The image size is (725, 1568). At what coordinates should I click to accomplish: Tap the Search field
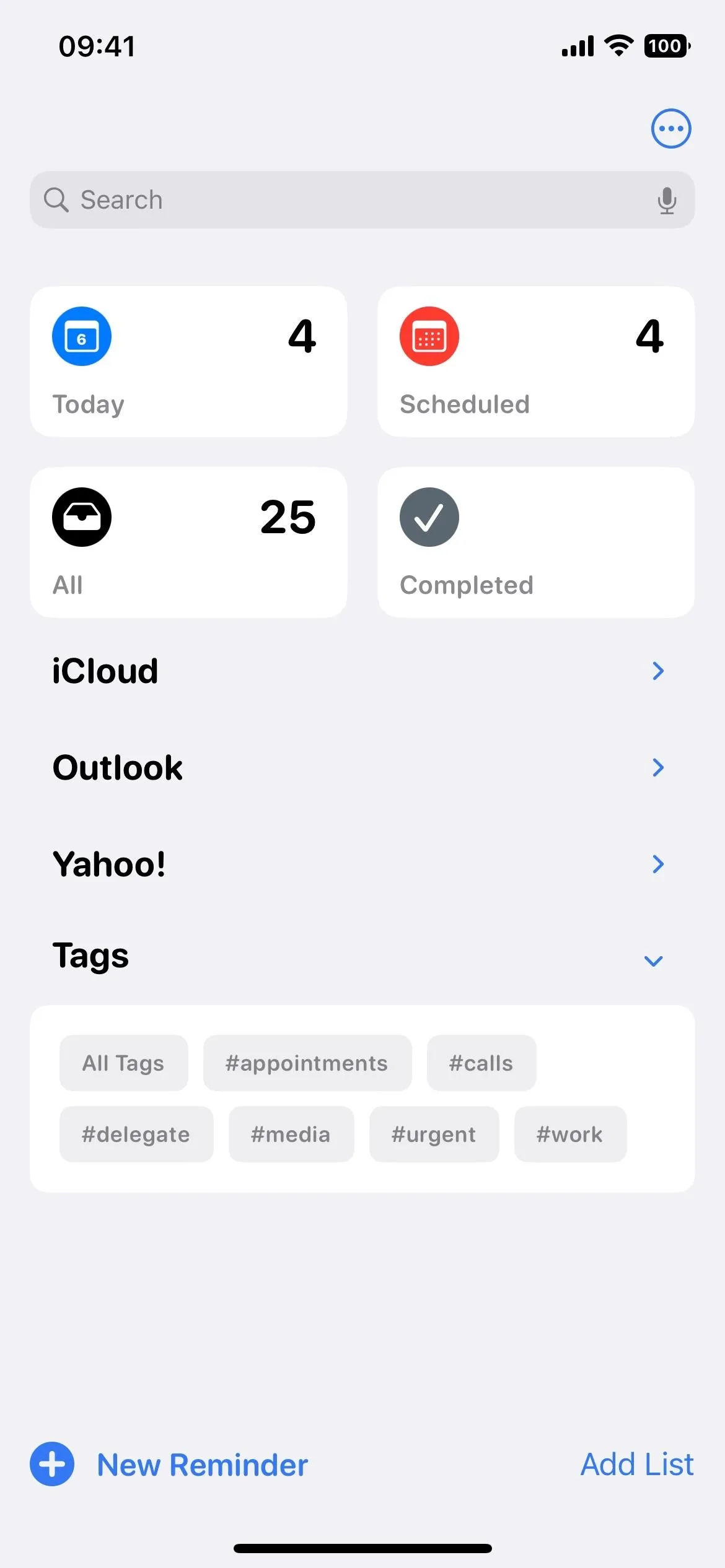[362, 199]
